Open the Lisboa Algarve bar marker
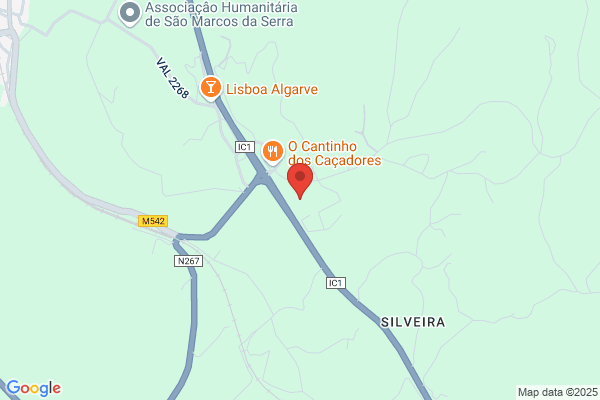The width and height of the screenshot is (600, 400). (x=210, y=89)
